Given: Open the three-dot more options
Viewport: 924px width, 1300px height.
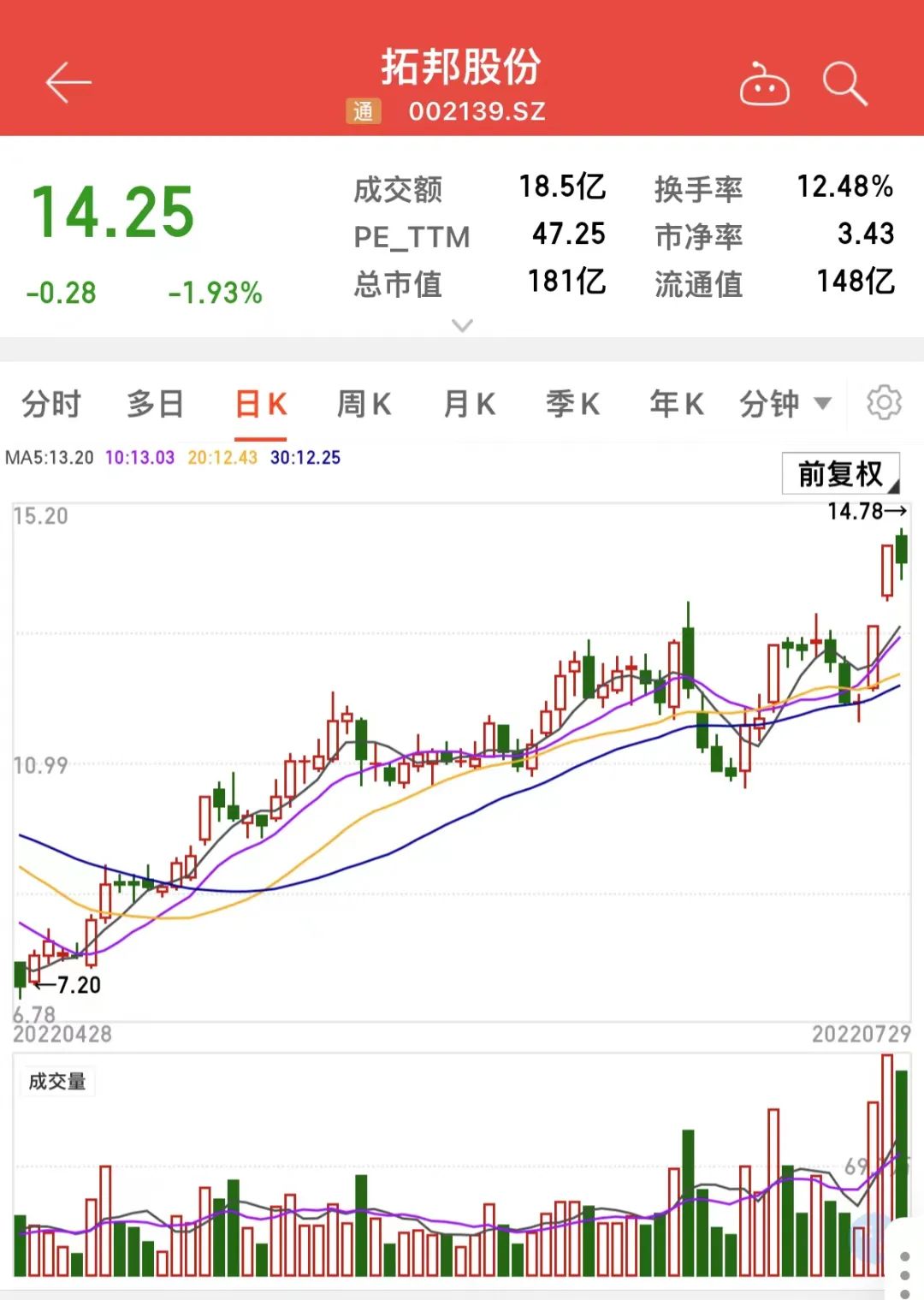Looking at the screenshot, I should click(x=905, y=1275).
